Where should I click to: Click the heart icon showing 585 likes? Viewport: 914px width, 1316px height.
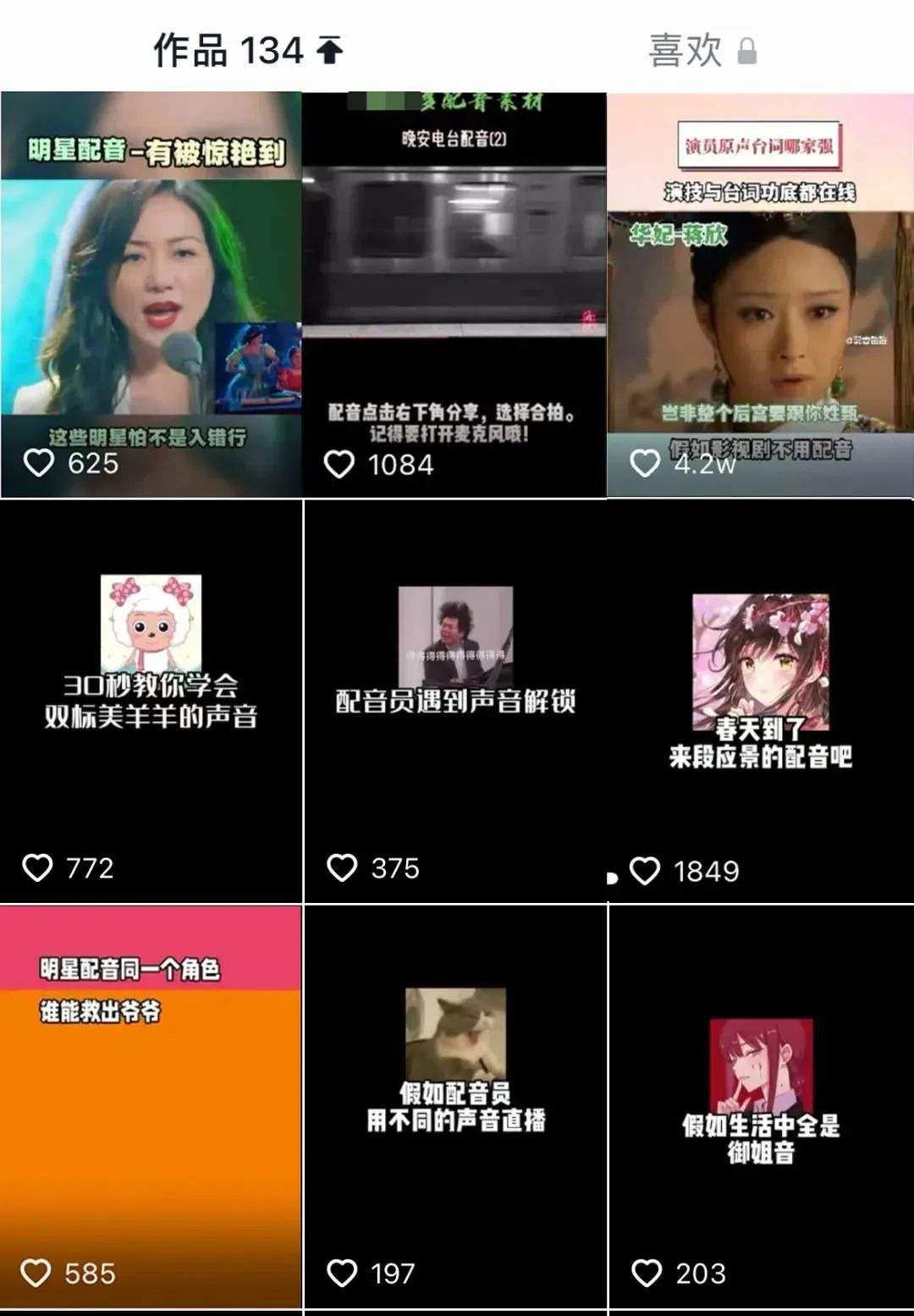pyautogui.click(x=37, y=1270)
